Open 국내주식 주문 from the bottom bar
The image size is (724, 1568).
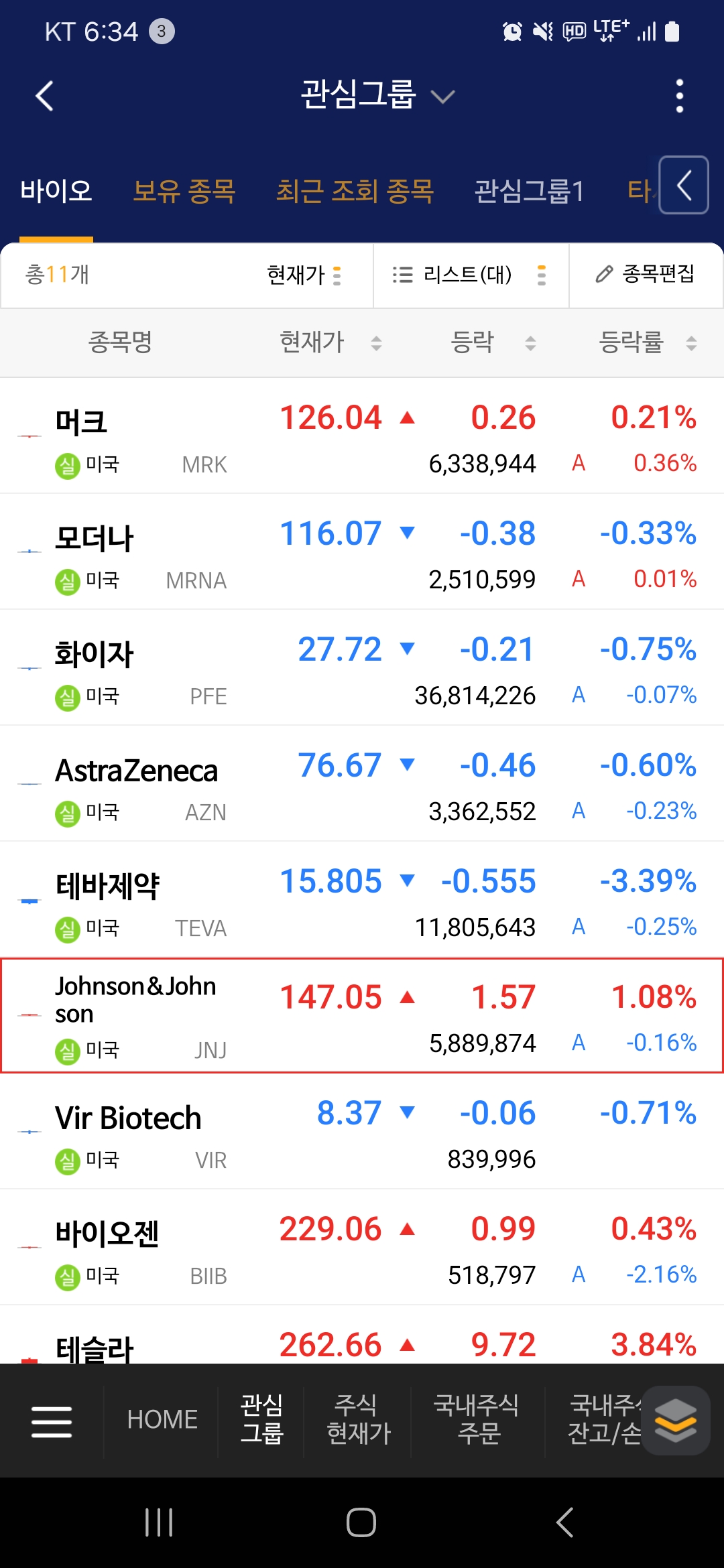[x=477, y=1419]
